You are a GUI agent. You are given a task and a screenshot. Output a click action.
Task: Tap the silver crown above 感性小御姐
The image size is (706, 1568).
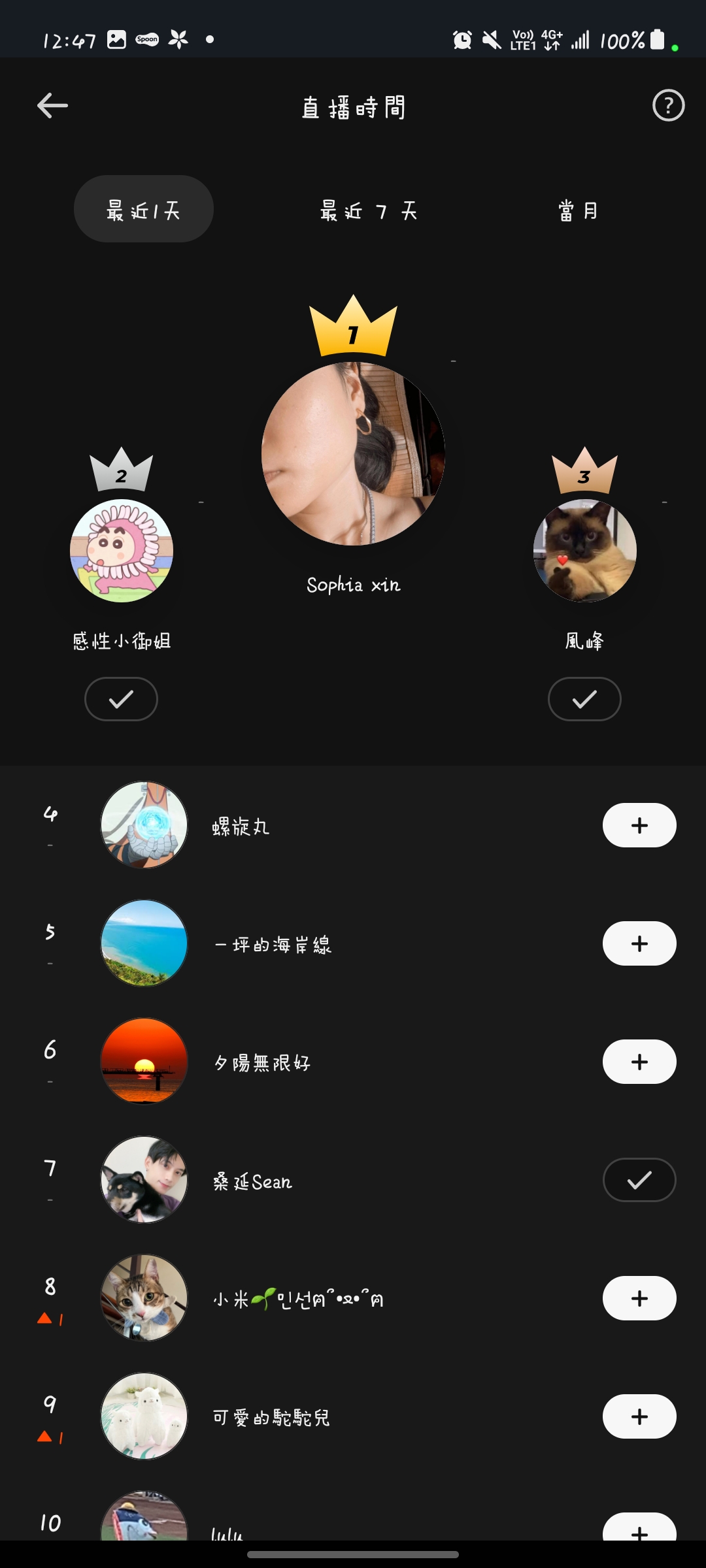[121, 472]
